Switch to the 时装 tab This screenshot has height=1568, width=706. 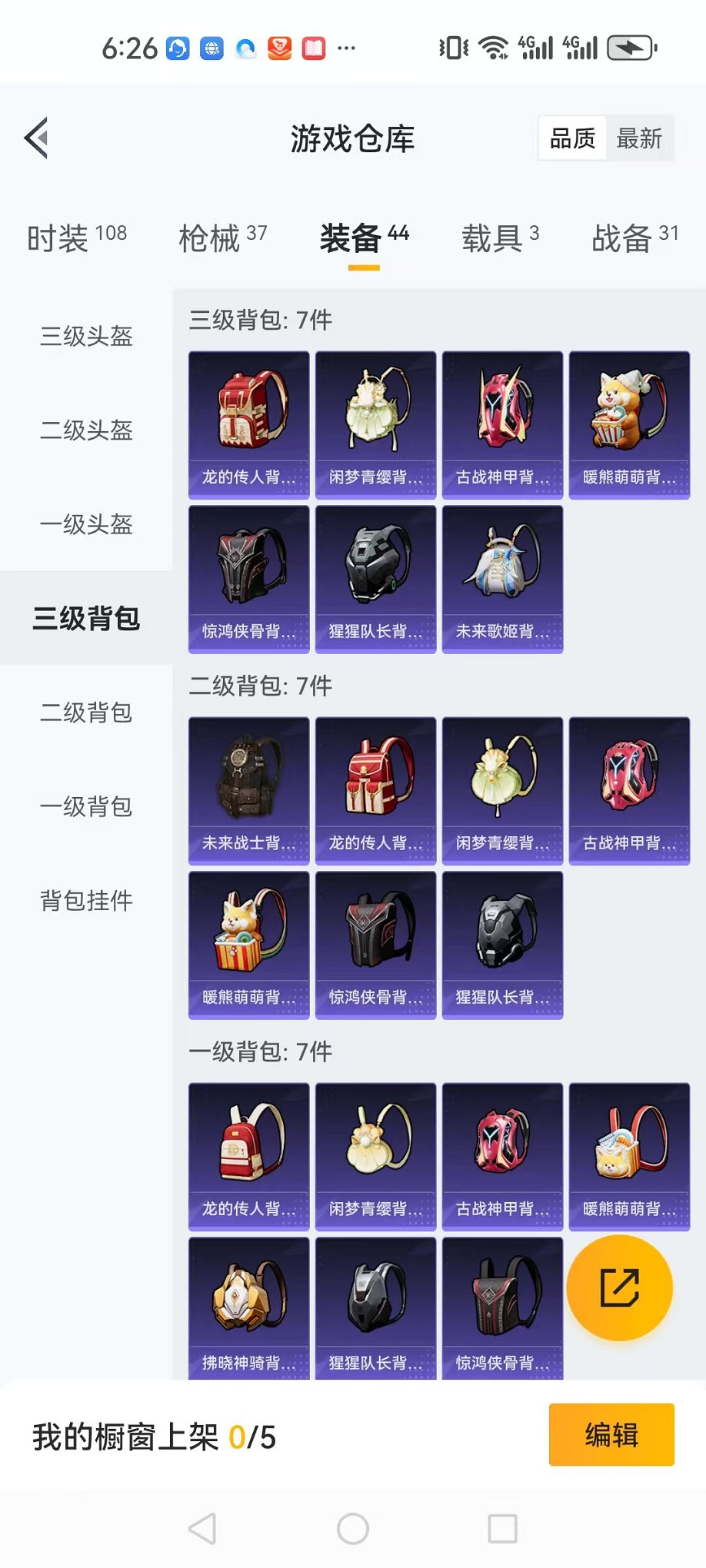(x=77, y=238)
